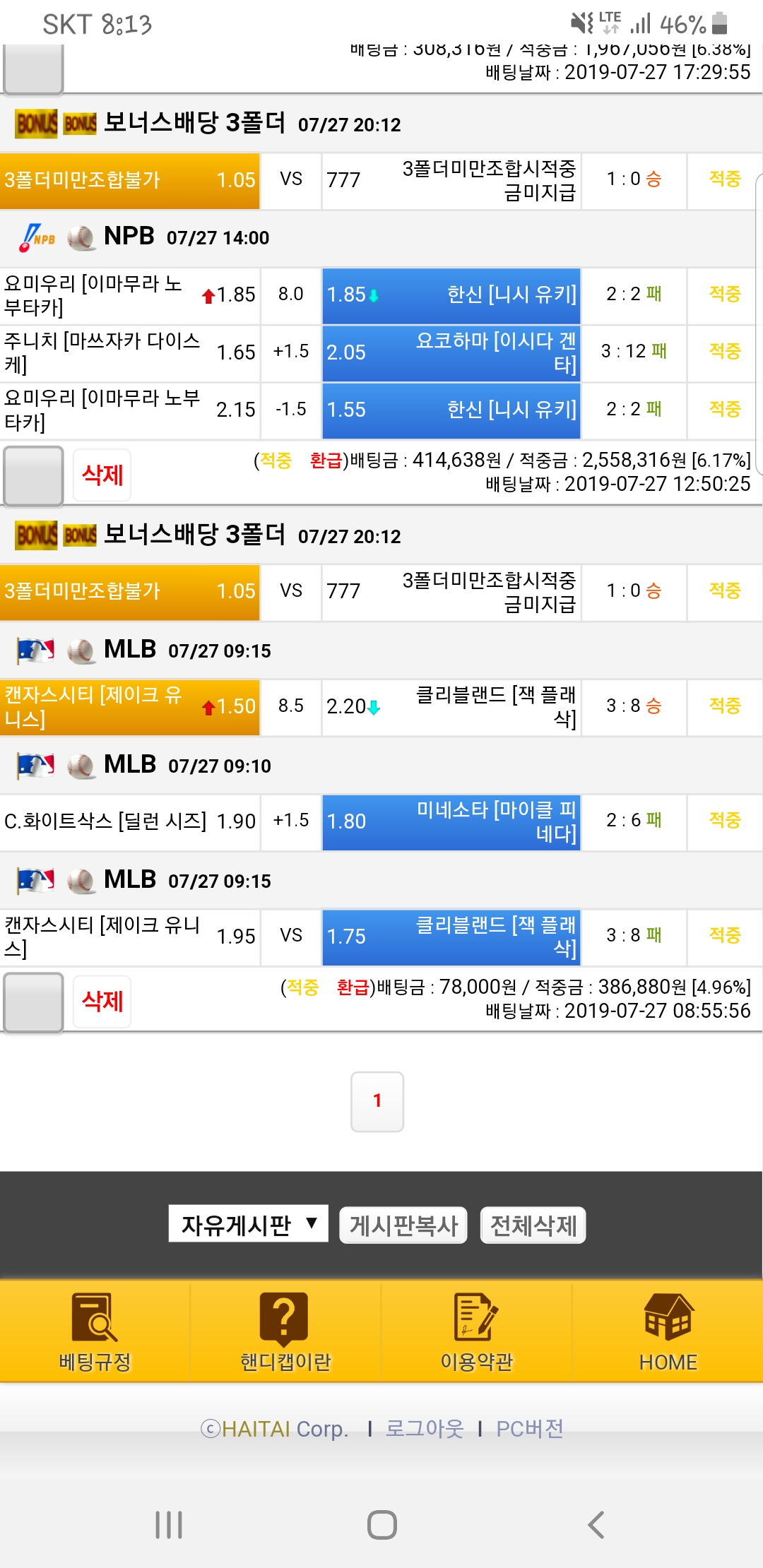This screenshot has width=763, height=1568.
Task: Open recent apps from navigation bar
Action: [169, 1525]
